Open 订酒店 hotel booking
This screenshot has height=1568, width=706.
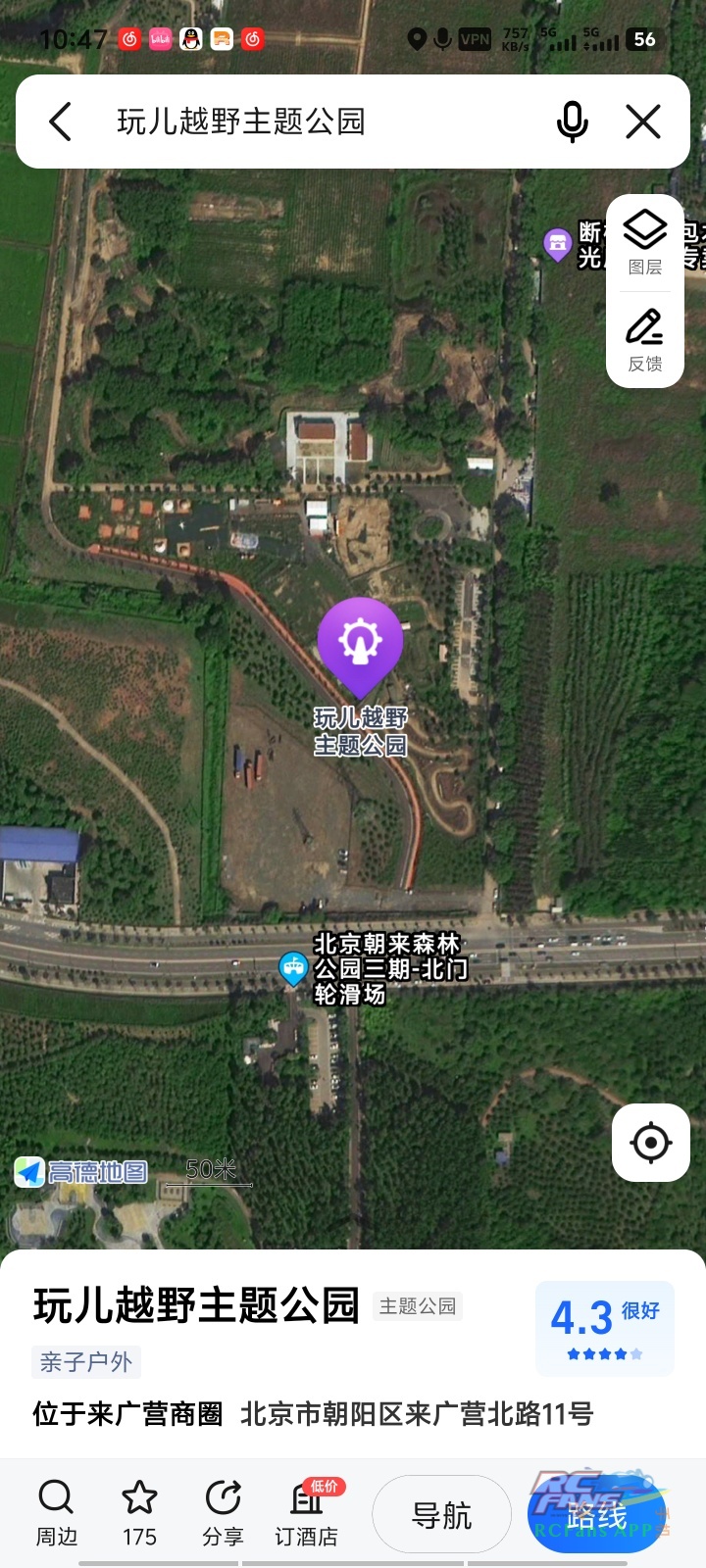[306, 1514]
